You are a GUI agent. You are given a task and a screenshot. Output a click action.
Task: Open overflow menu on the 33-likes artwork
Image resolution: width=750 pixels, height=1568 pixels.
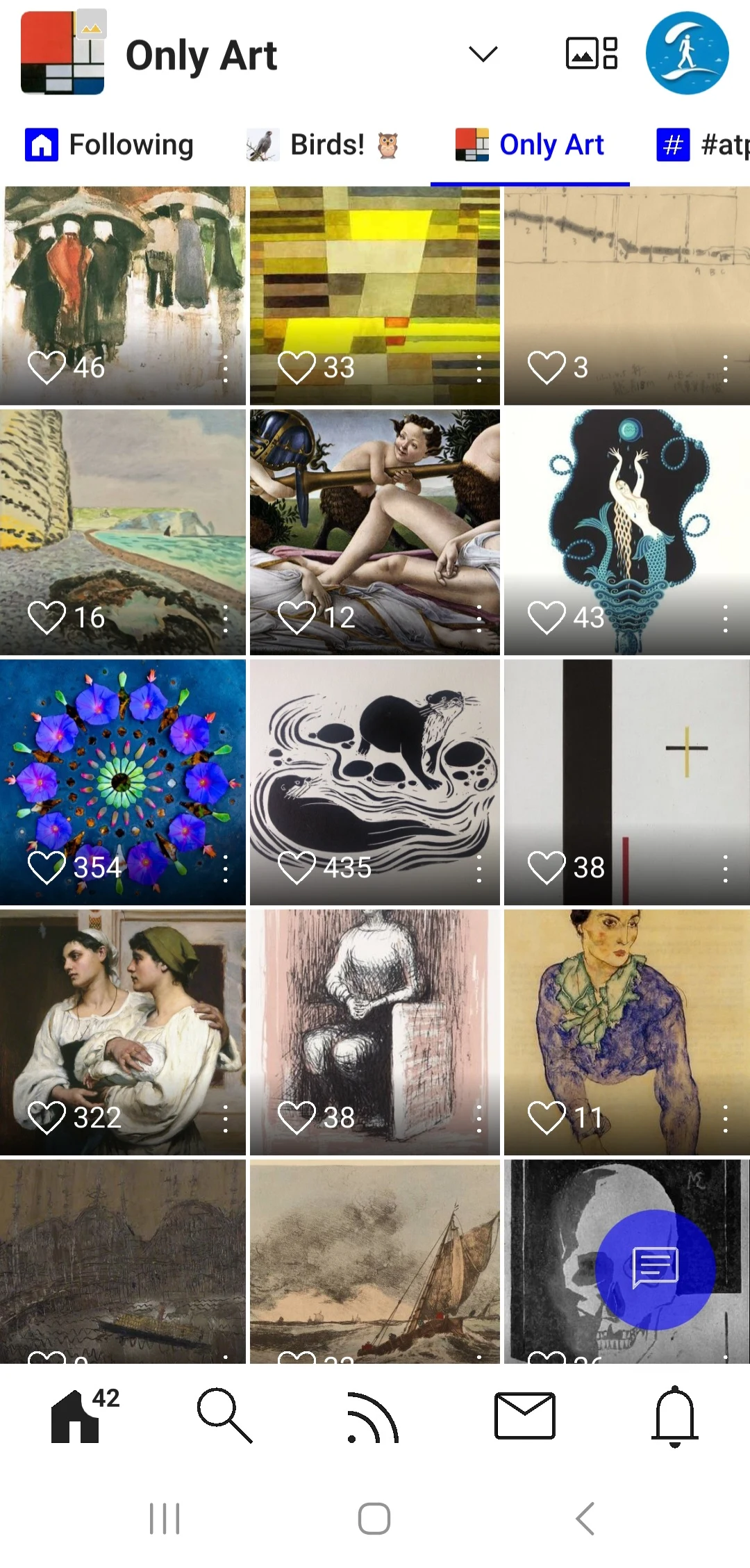(478, 368)
